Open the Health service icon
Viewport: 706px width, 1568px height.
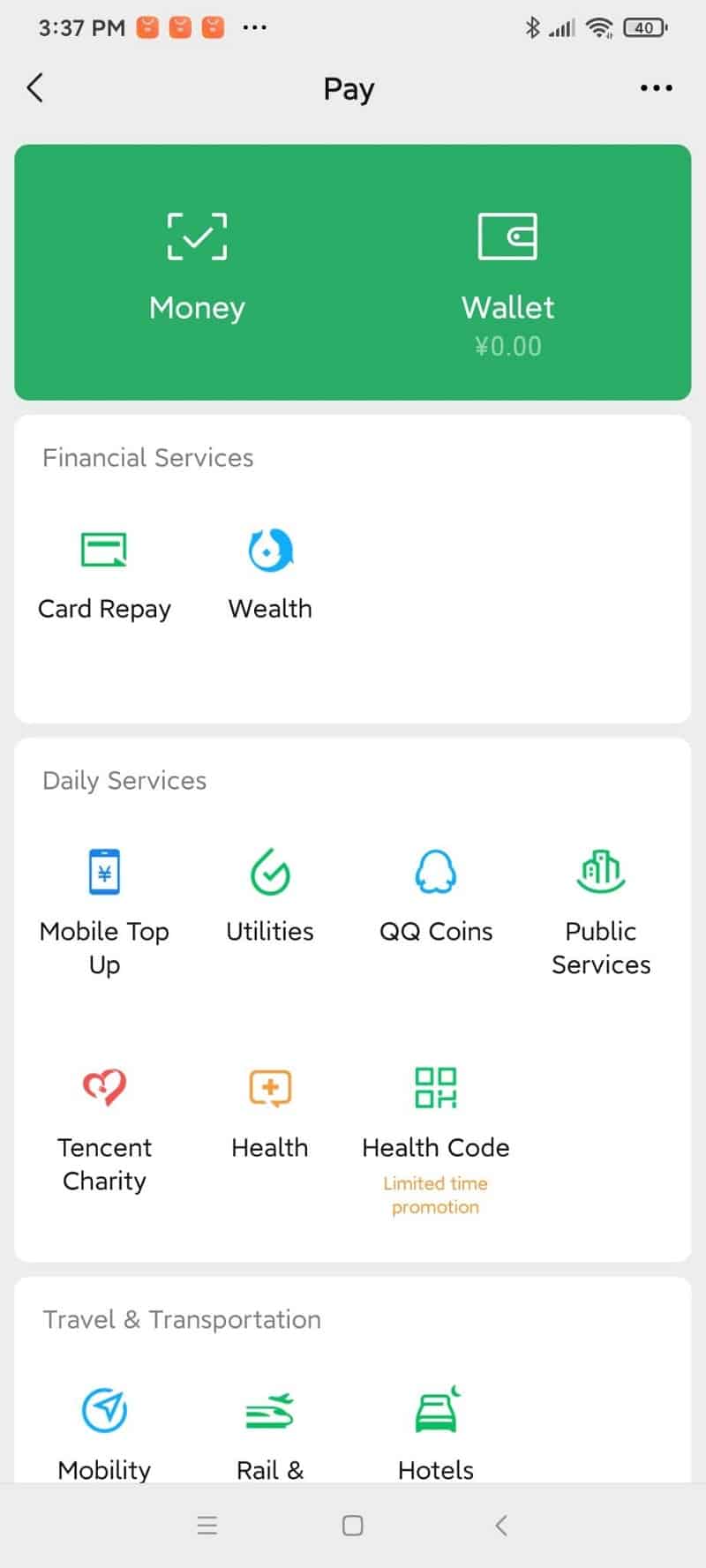click(x=269, y=1088)
